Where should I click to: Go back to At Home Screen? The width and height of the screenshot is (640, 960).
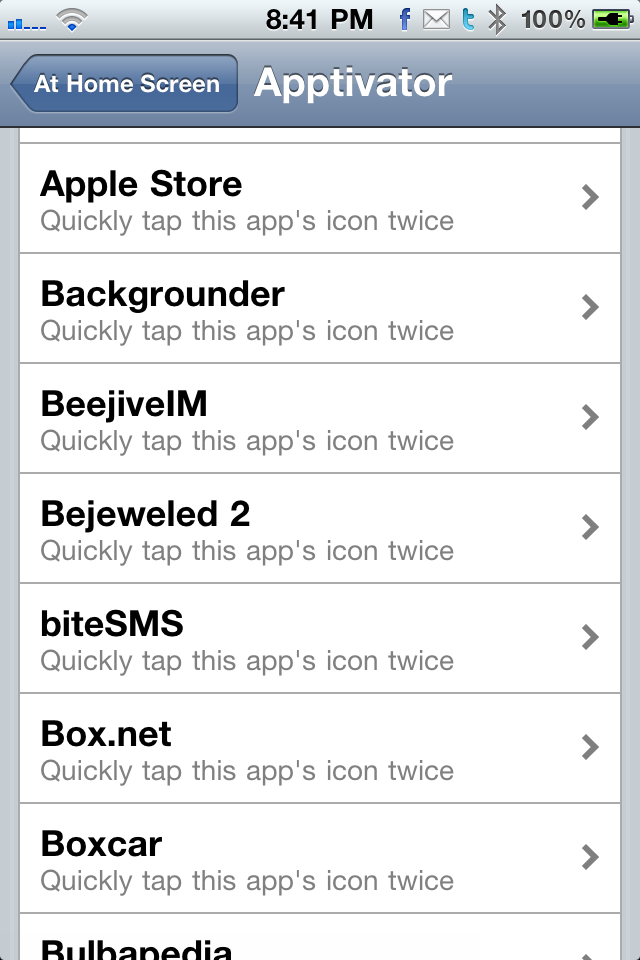[125, 84]
